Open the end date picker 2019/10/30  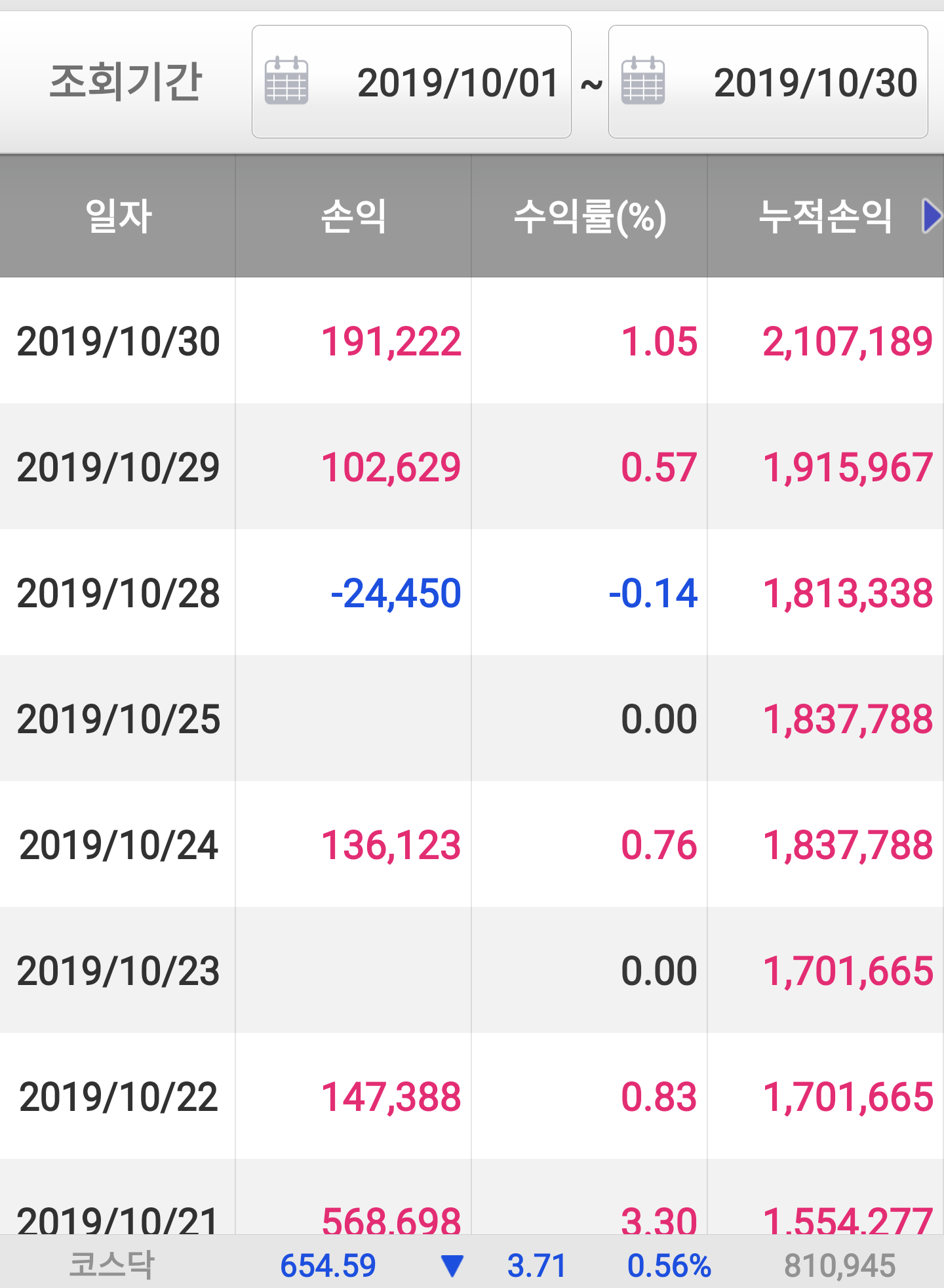768,82
